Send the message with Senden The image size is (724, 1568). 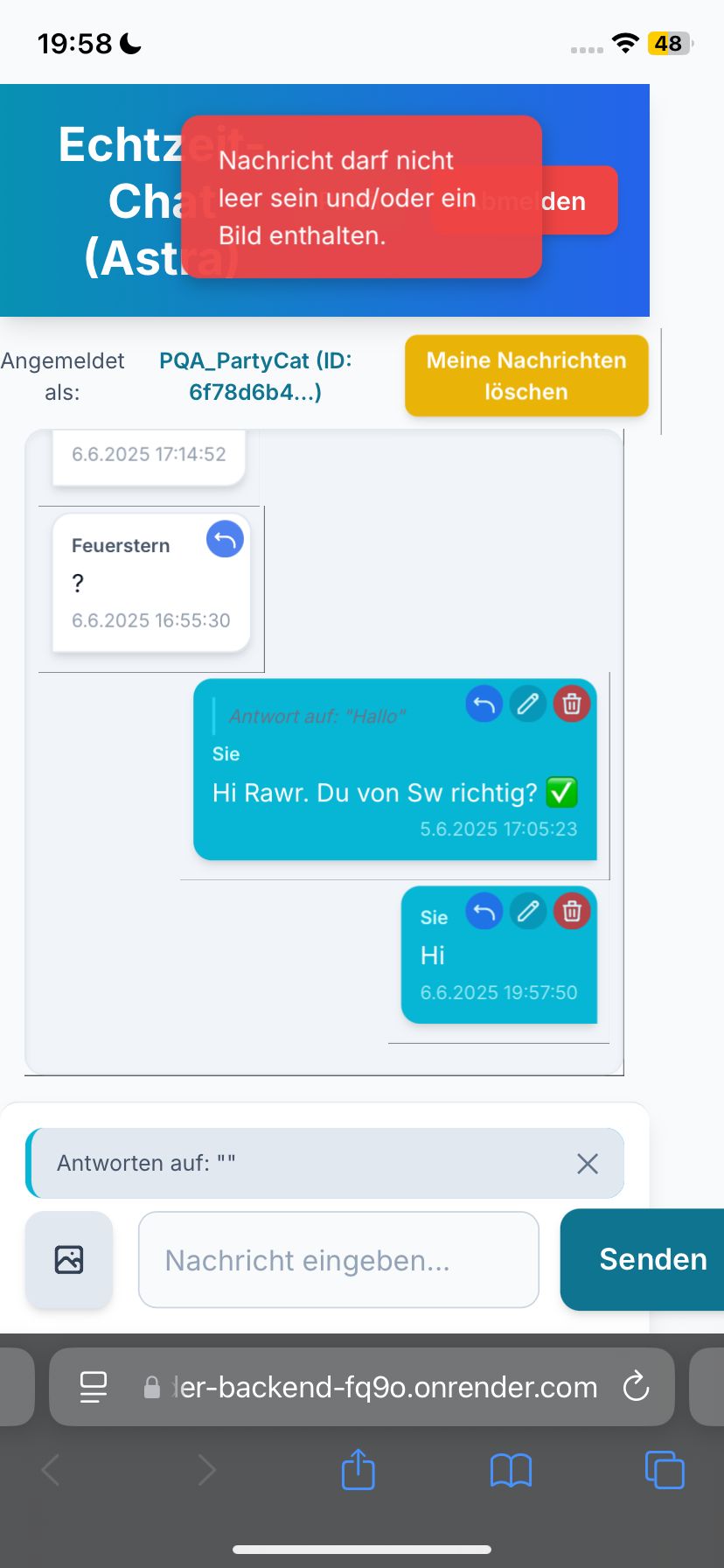point(647,1259)
